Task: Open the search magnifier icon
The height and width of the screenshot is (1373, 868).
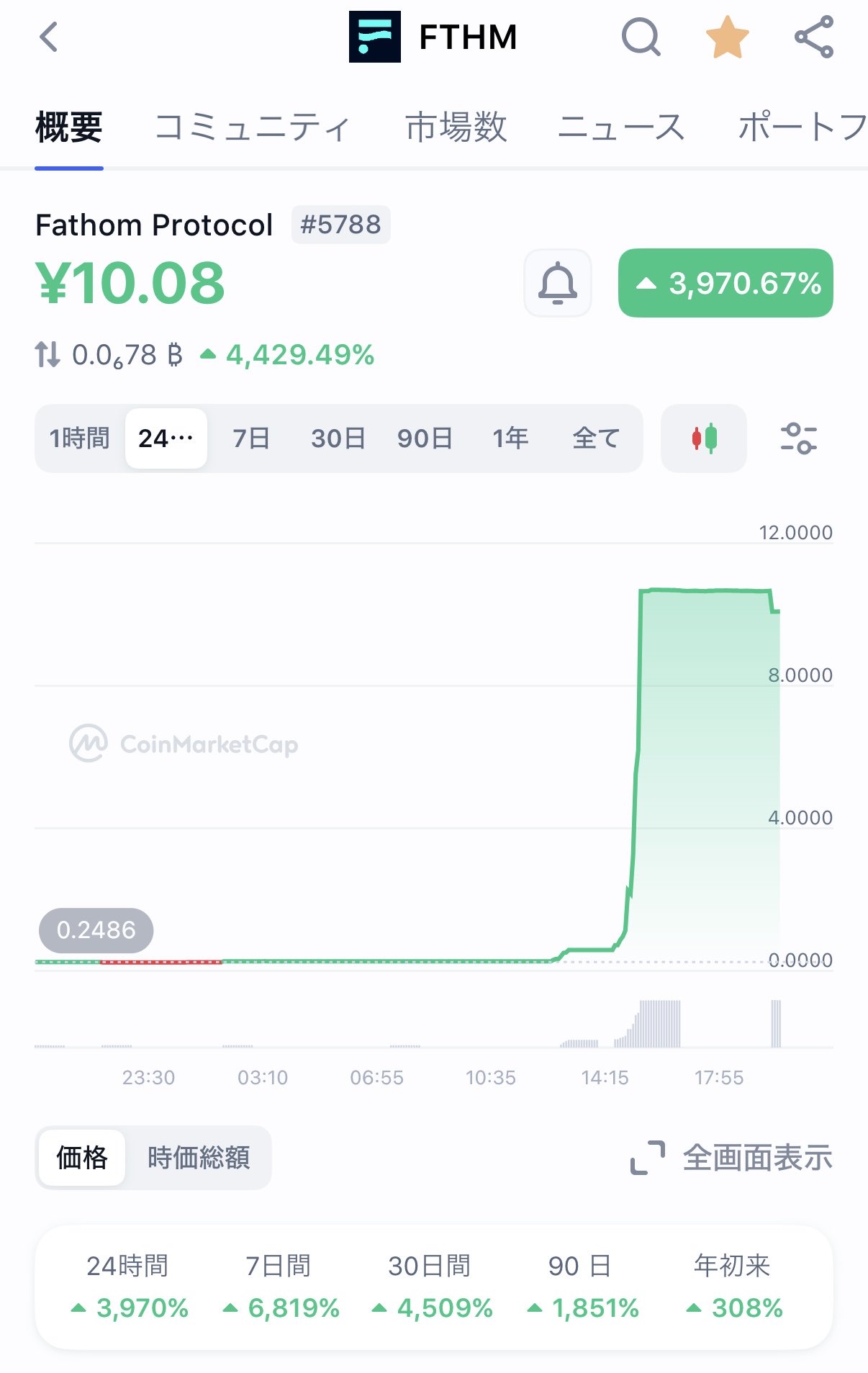Action: click(641, 37)
